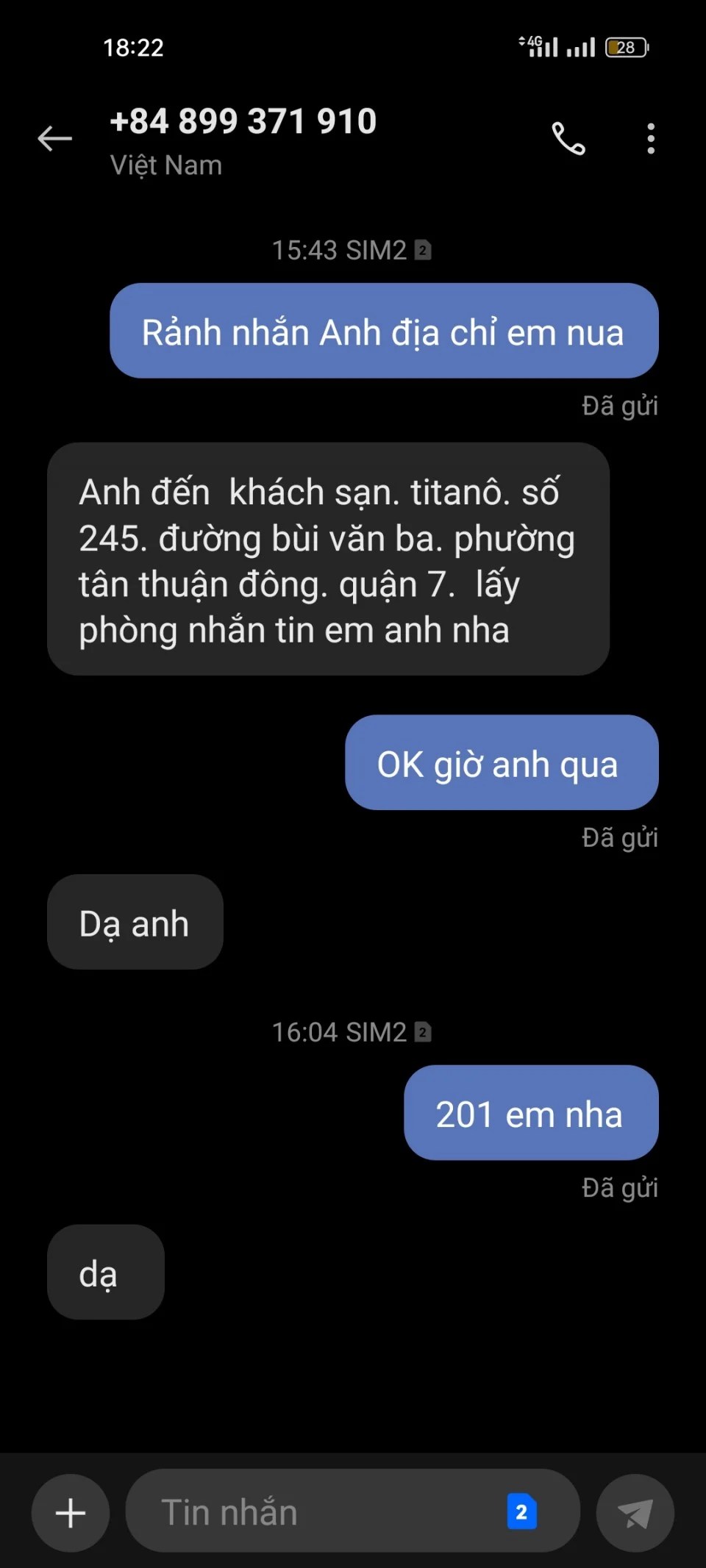706x1568 pixels.
Task: Switch the sending SIM via SIM 2 icon
Action: [521, 1512]
